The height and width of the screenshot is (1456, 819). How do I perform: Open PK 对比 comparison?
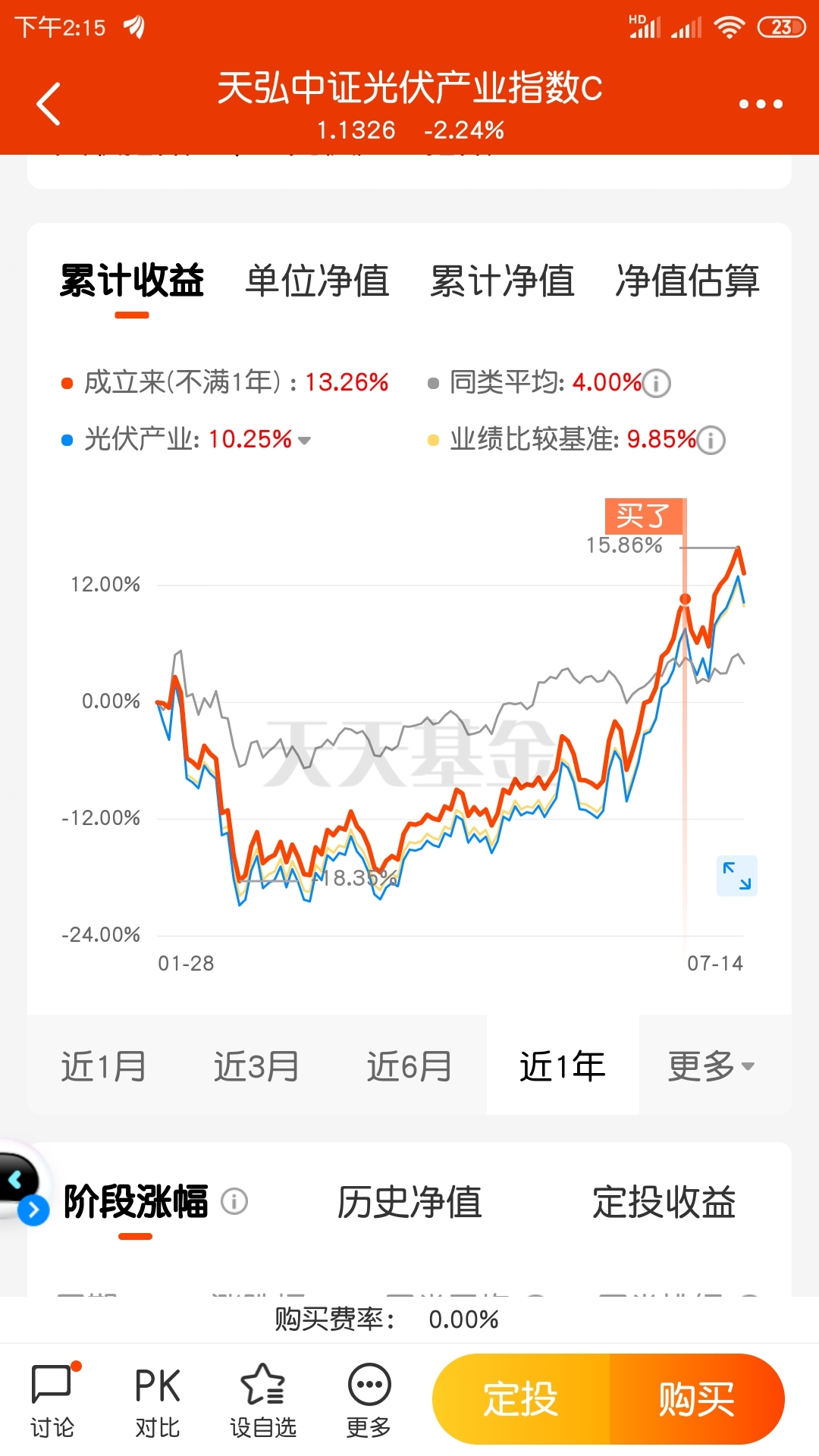157,1400
